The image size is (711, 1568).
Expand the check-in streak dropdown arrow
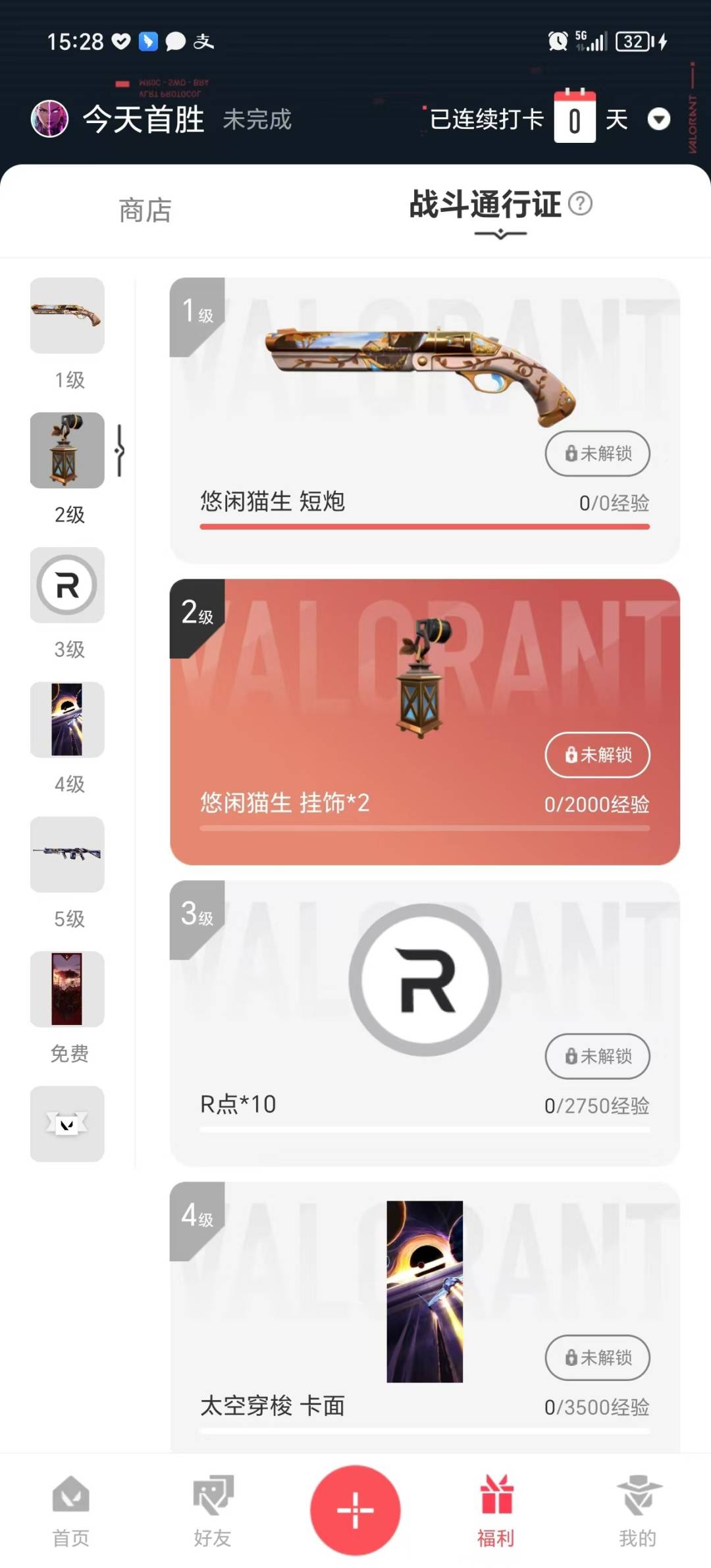[658, 119]
